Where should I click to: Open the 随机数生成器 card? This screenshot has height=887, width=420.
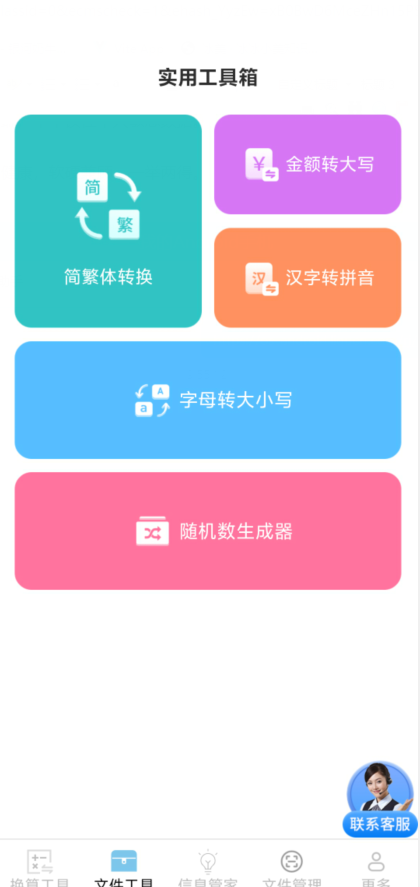coord(208,531)
